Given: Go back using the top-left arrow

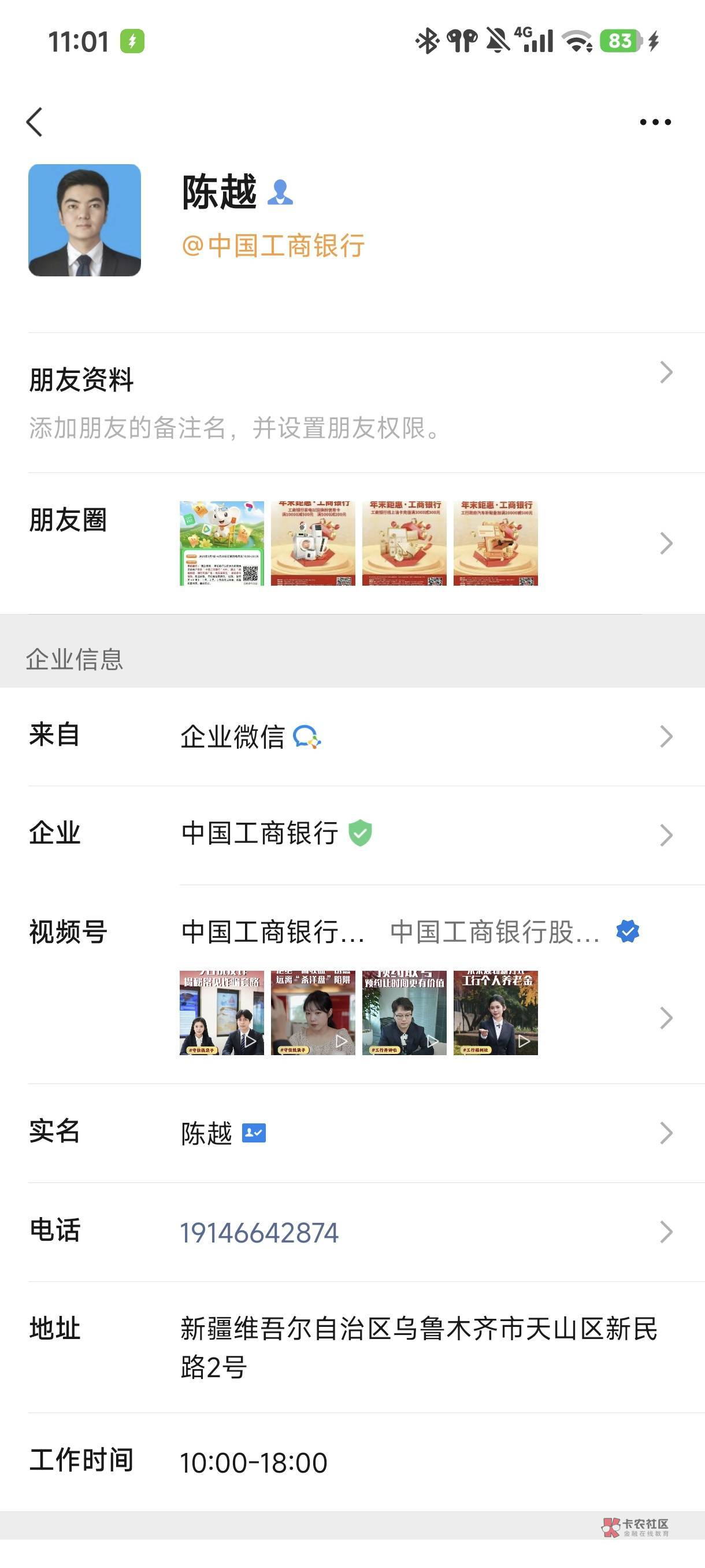Looking at the screenshot, I should click(x=35, y=122).
